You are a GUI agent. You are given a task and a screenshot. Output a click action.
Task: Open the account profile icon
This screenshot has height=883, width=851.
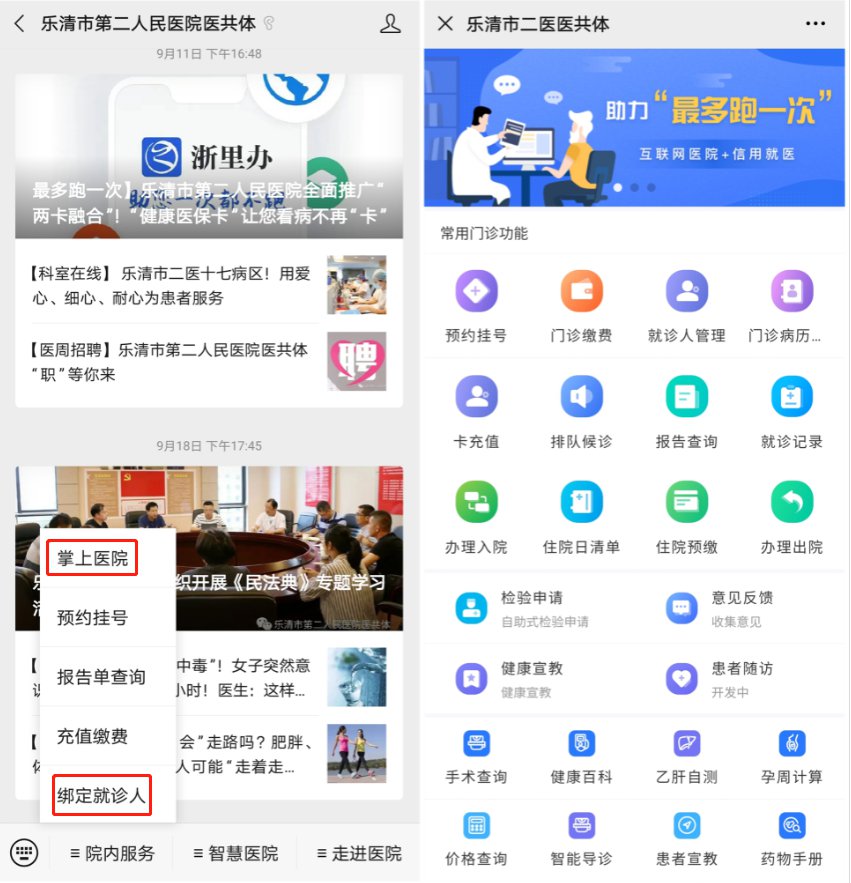point(391,24)
